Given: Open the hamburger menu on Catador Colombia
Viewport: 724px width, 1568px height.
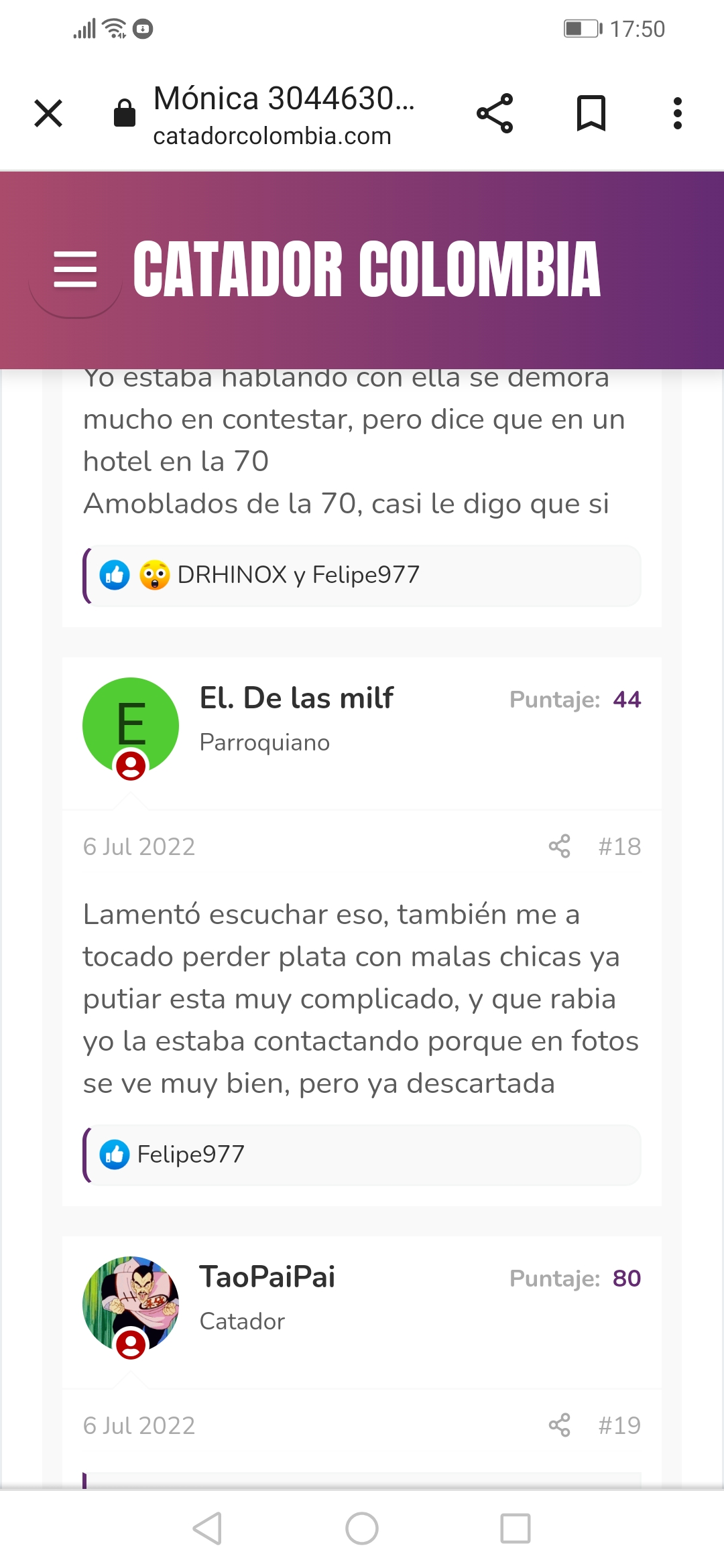Looking at the screenshot, I should pyautogui.click(x=75, y=269).
